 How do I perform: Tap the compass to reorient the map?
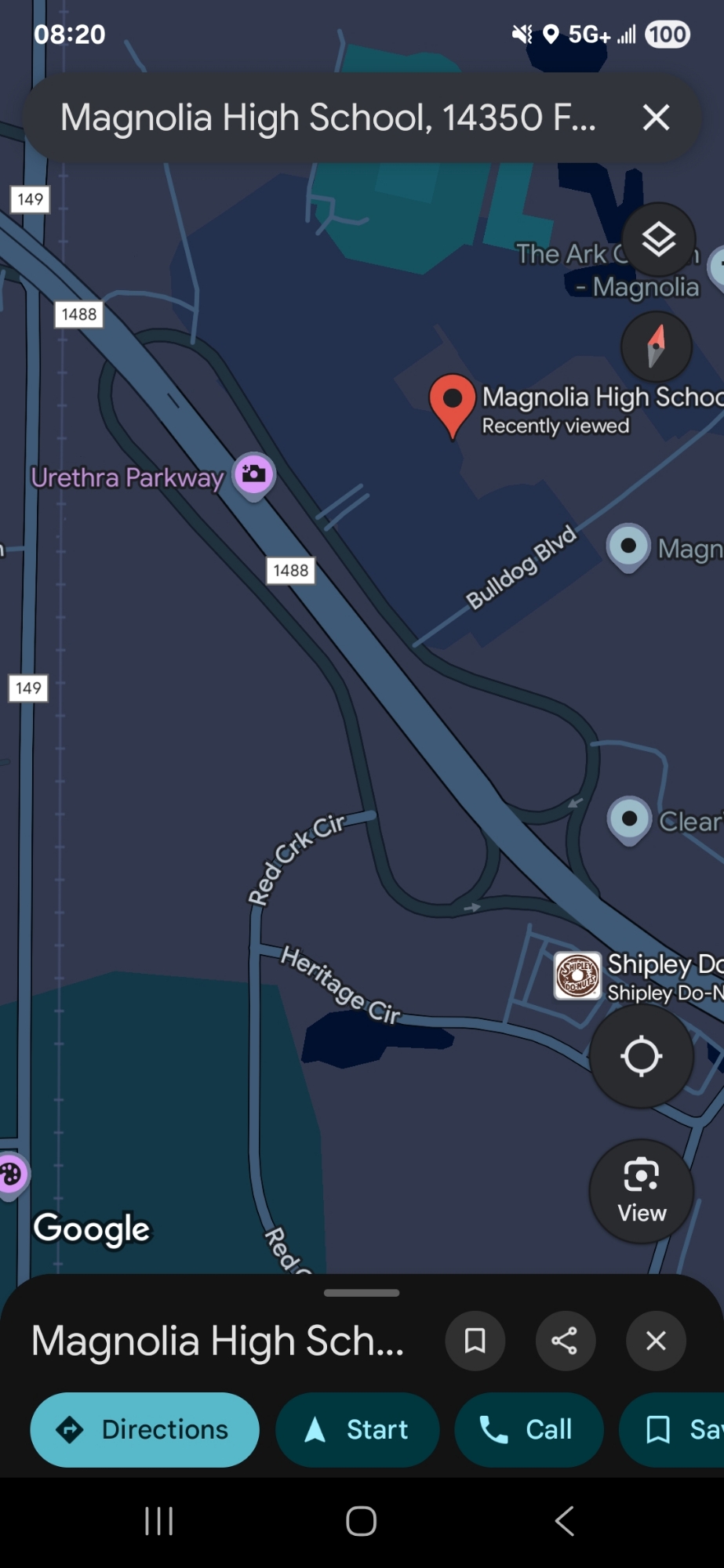(657, 346)
